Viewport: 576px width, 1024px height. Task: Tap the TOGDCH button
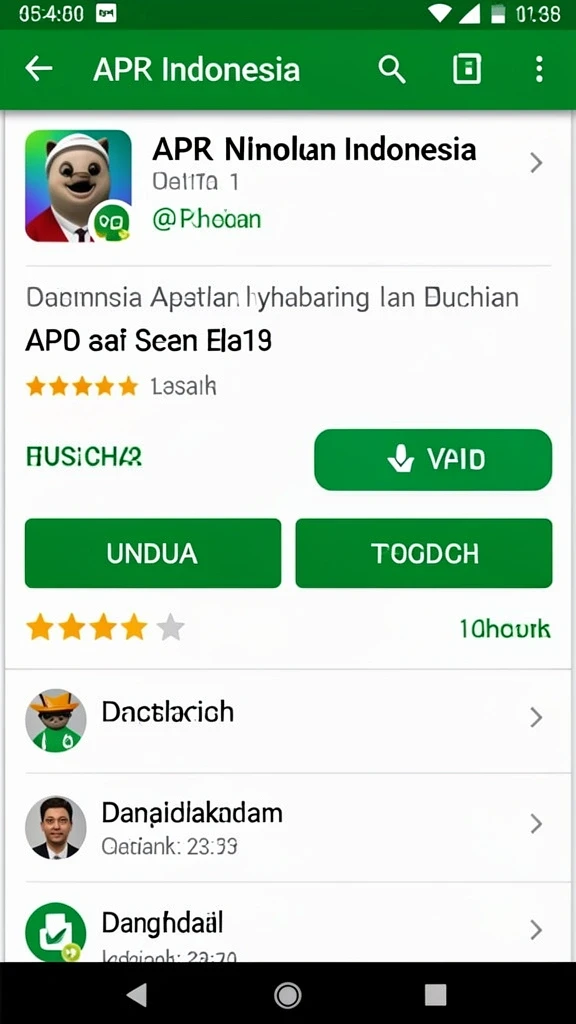[424, 553]
